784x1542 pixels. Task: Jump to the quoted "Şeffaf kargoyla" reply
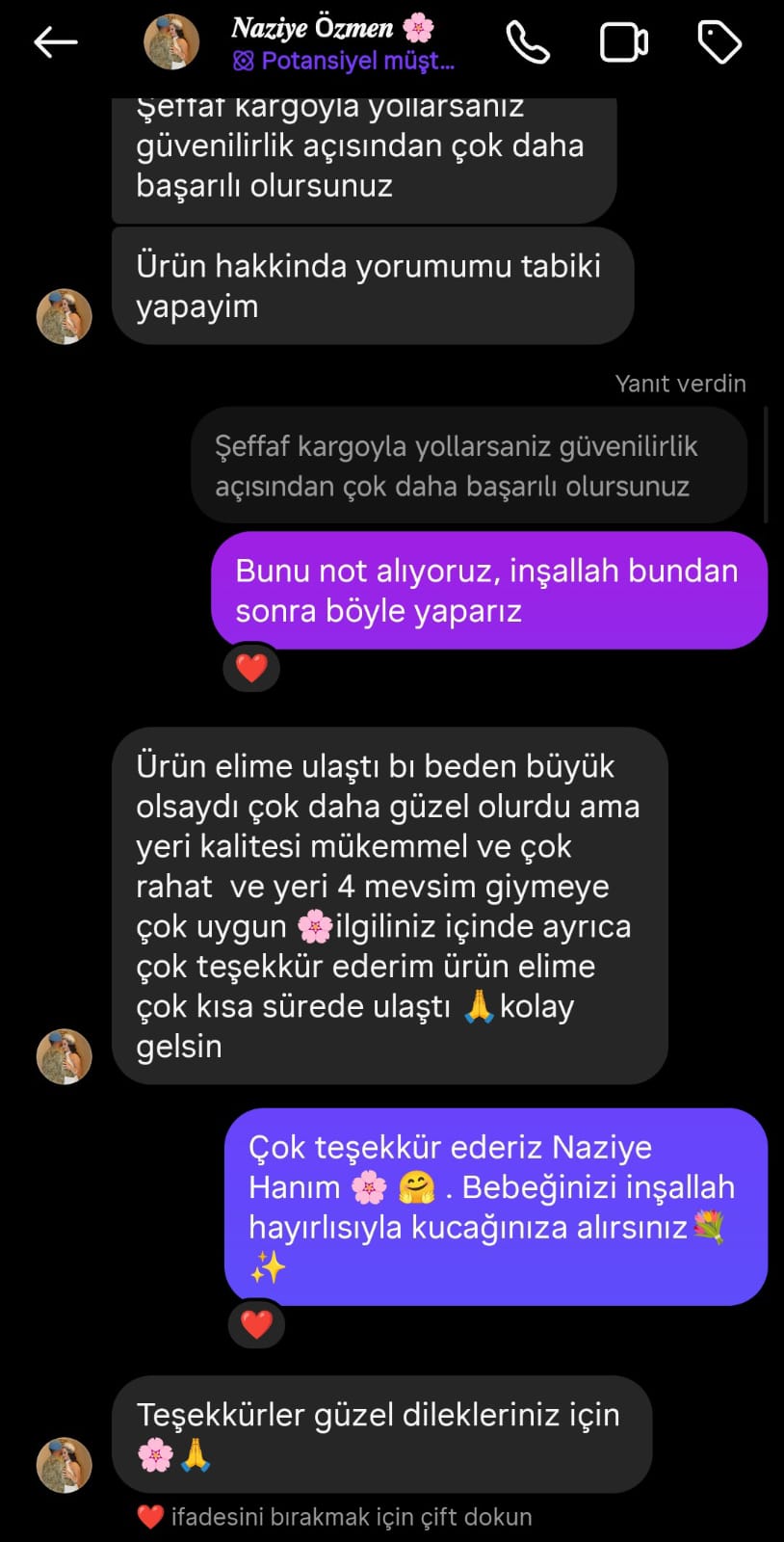[x=468, y=465]
